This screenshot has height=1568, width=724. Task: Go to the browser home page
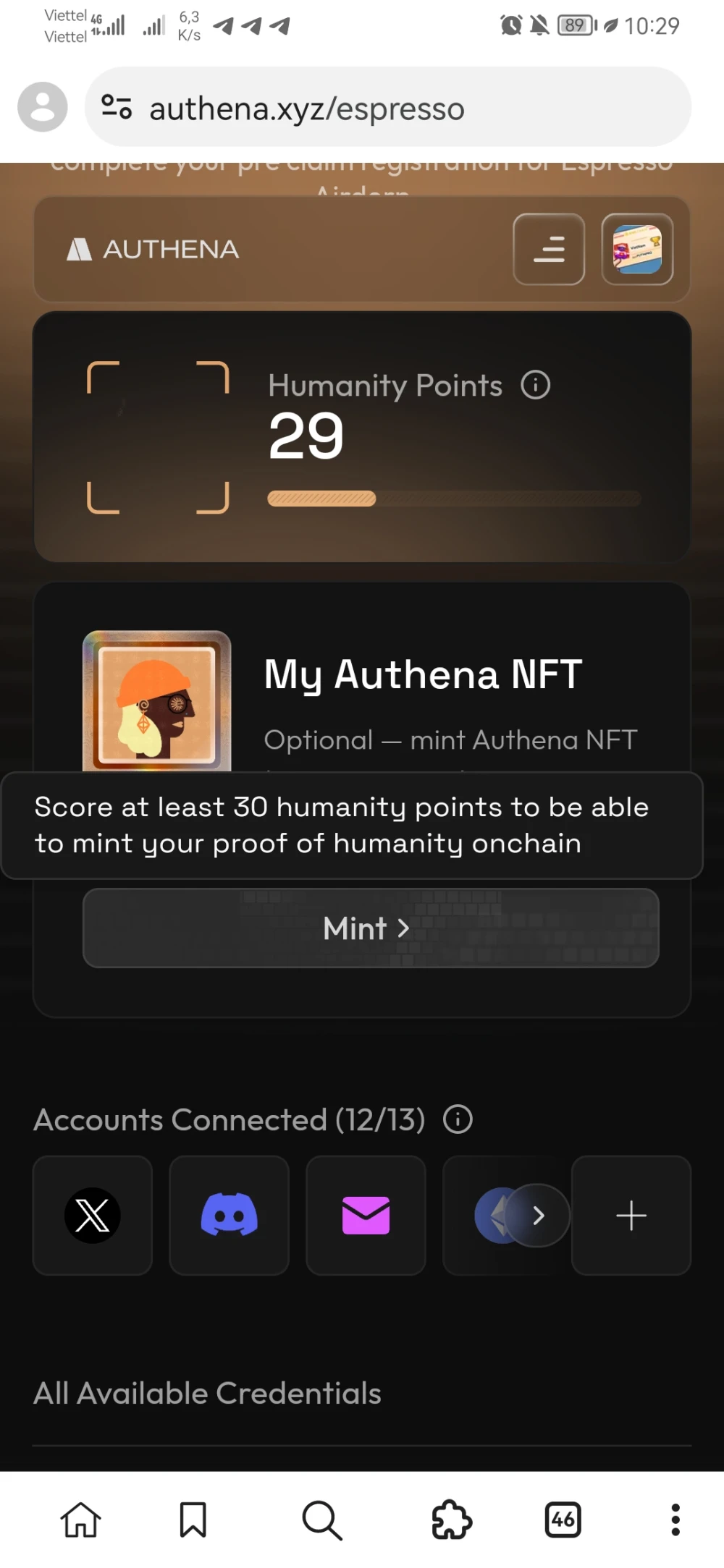[80, 1519]
